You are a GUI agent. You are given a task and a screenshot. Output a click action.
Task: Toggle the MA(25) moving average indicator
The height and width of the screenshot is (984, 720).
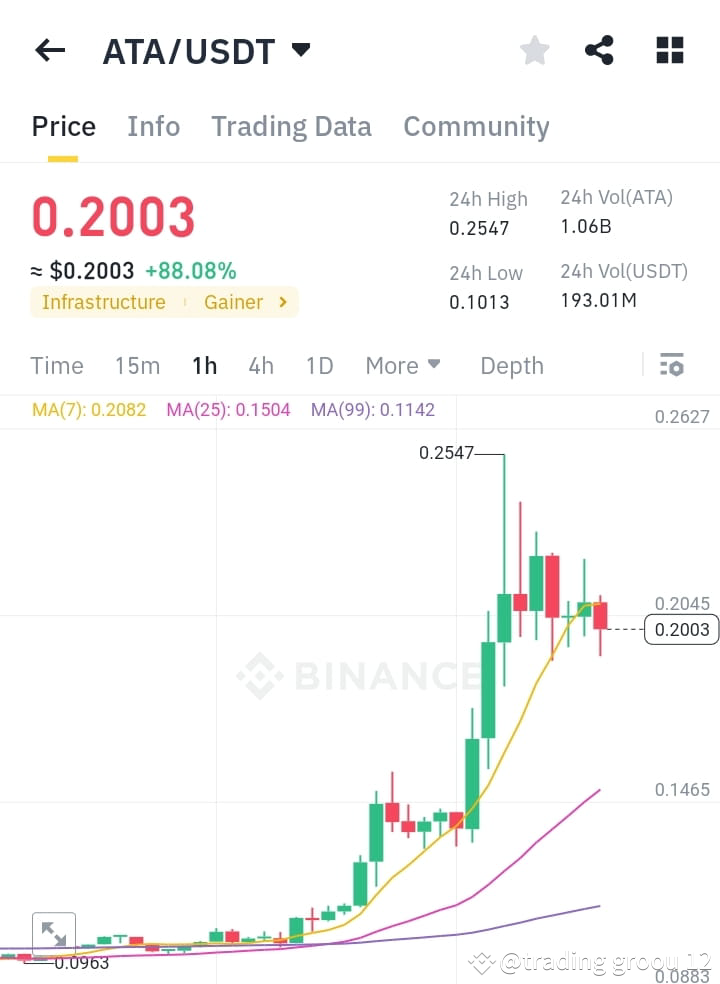[228, 410]
